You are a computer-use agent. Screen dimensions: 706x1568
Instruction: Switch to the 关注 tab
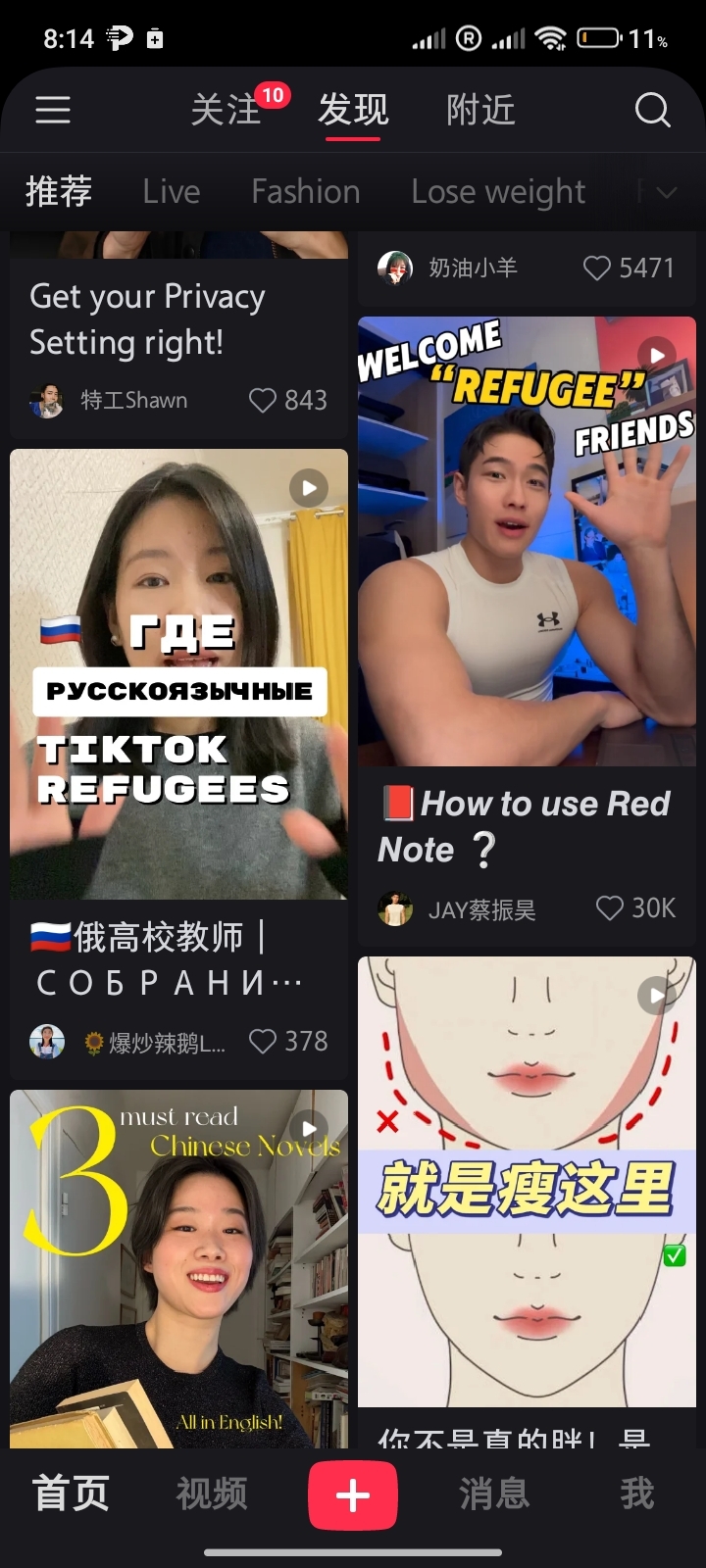point(227,110)
